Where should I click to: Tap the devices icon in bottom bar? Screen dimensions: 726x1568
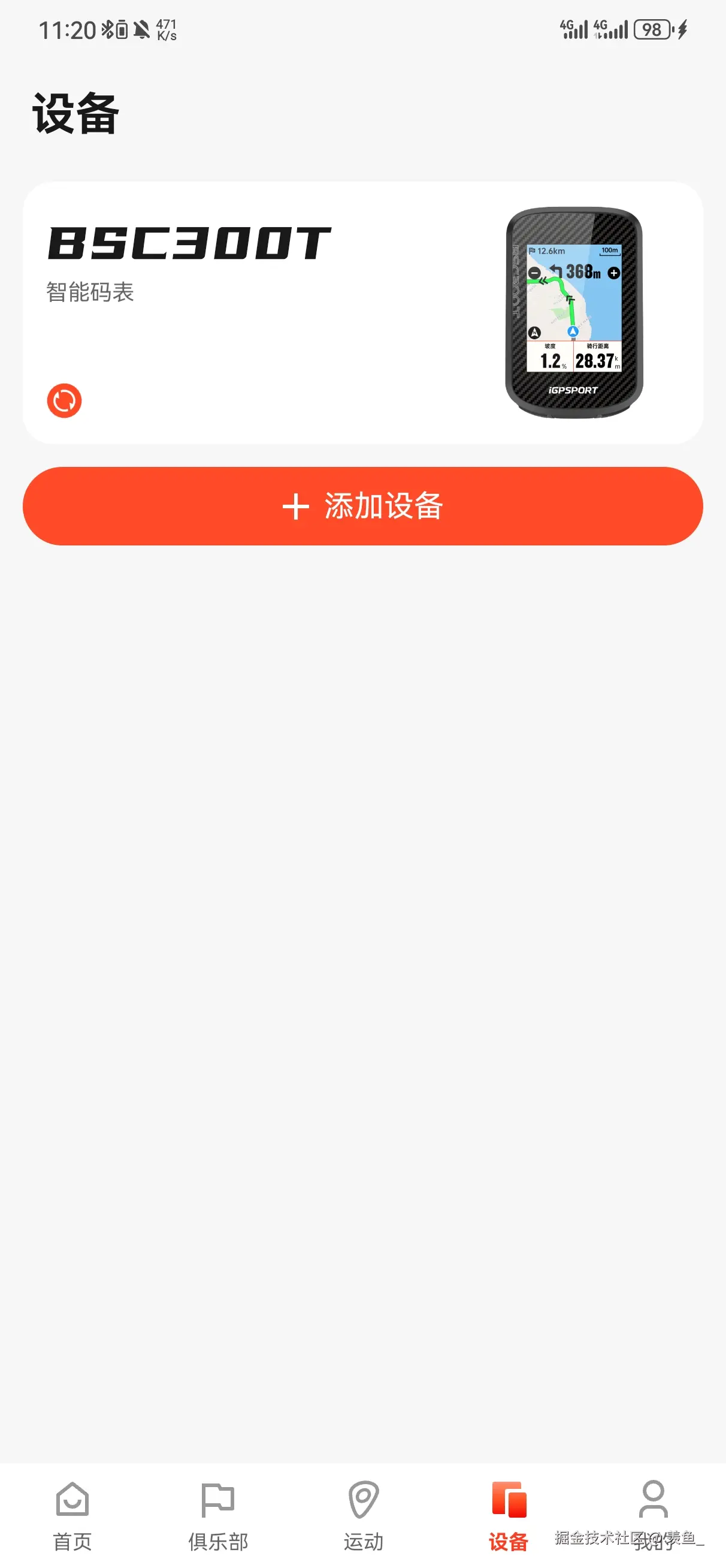pyautogui.click(x=509, y=1497)
